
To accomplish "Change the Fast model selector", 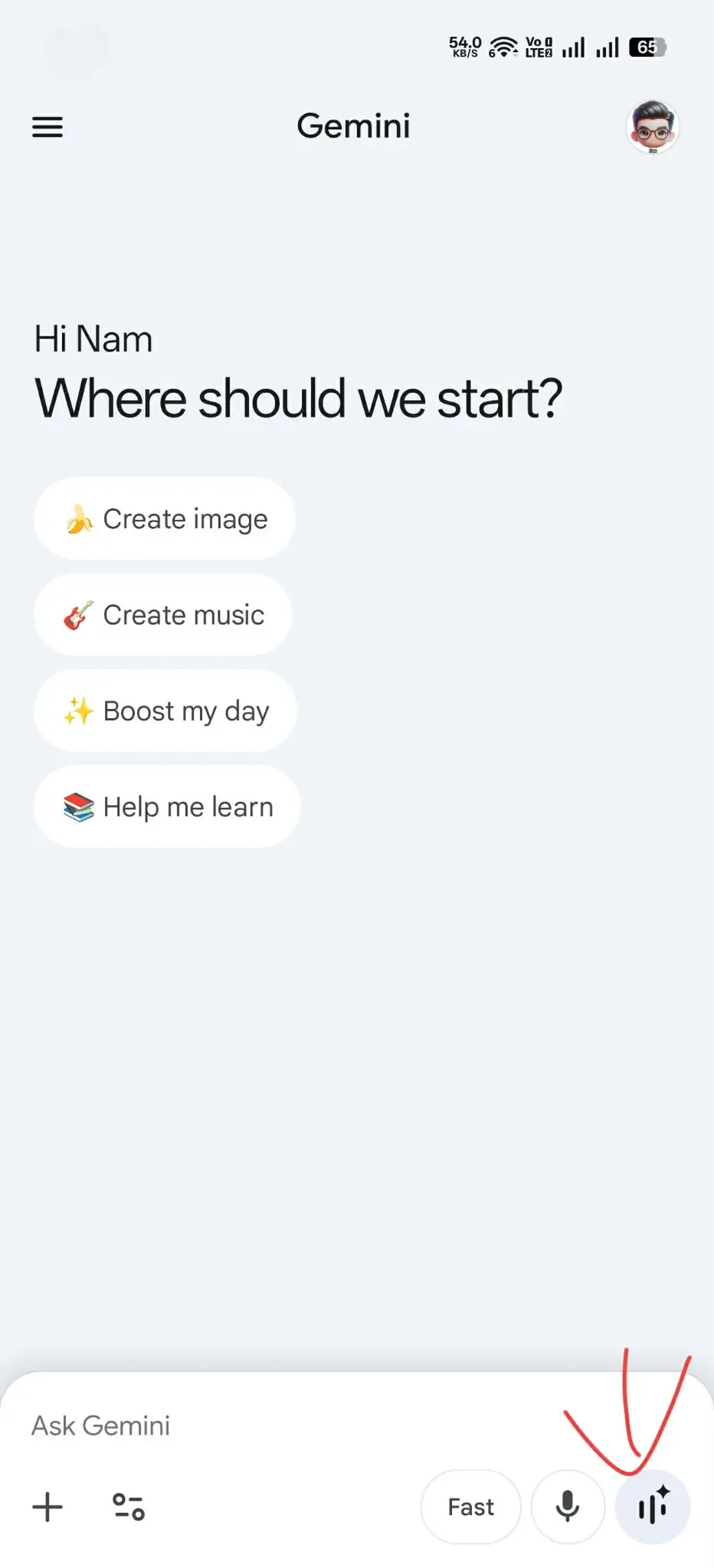I will point(470,1507).
